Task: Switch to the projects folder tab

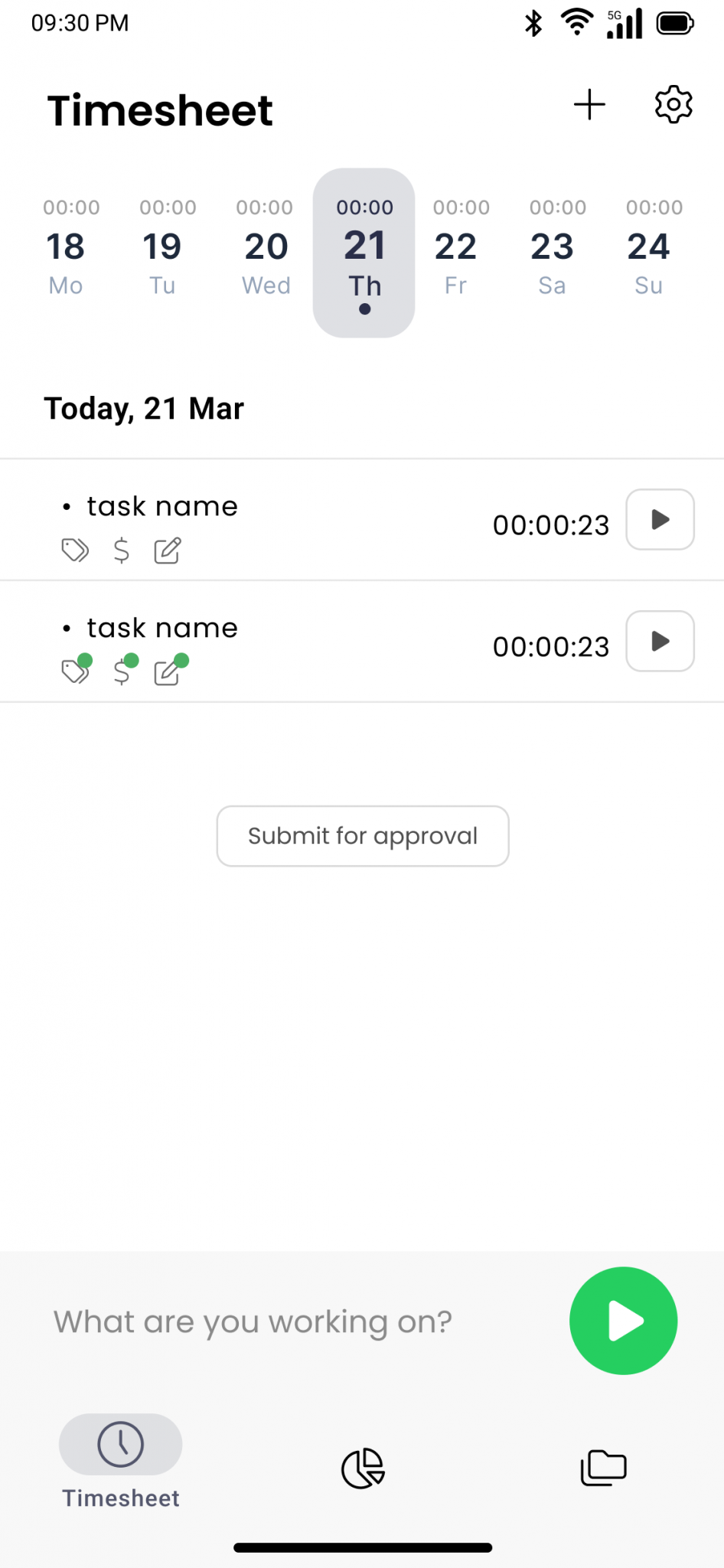Action: tap(603, 1468)
